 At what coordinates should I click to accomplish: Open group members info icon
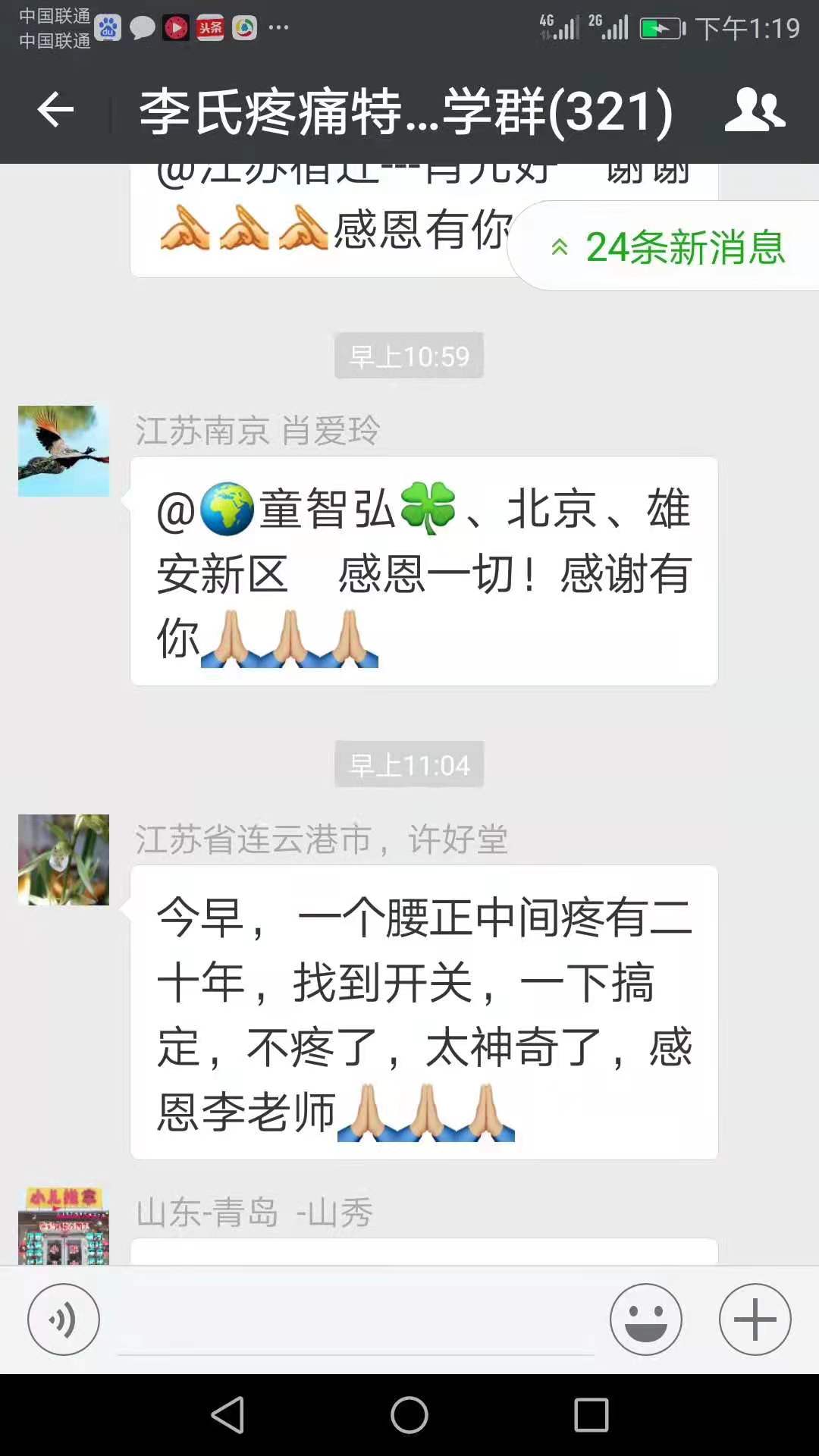755,111
